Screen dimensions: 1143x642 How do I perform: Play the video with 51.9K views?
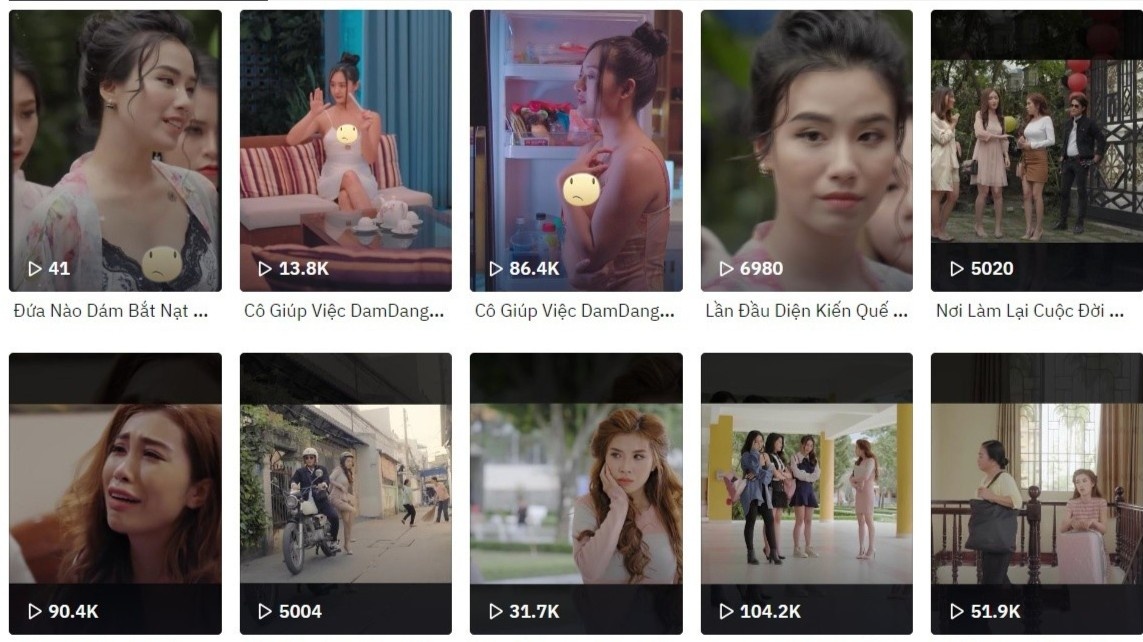pyautogui.click(x=1036, y=493)
